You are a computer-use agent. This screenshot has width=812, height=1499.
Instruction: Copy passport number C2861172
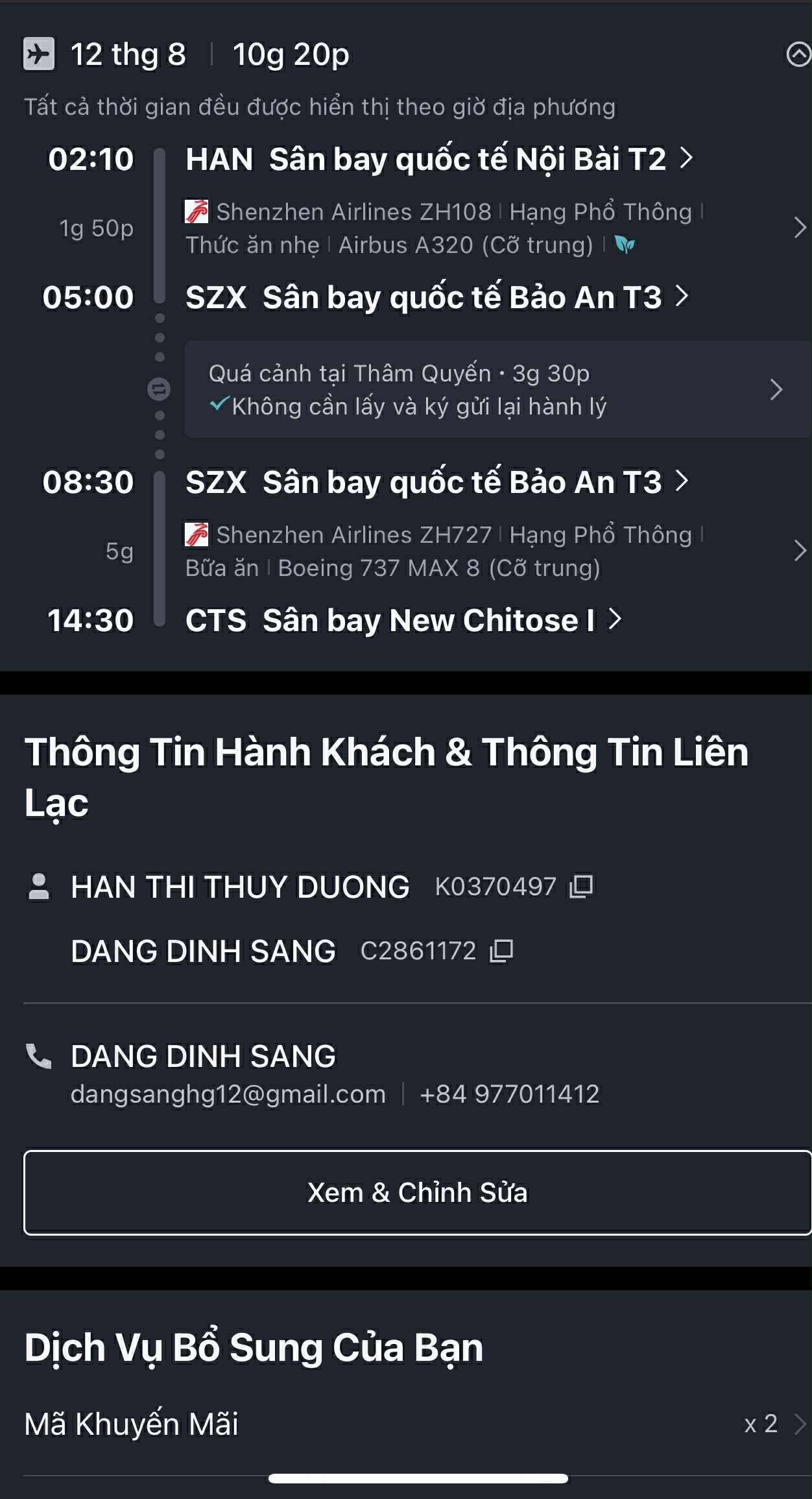(x=501, y=952)
